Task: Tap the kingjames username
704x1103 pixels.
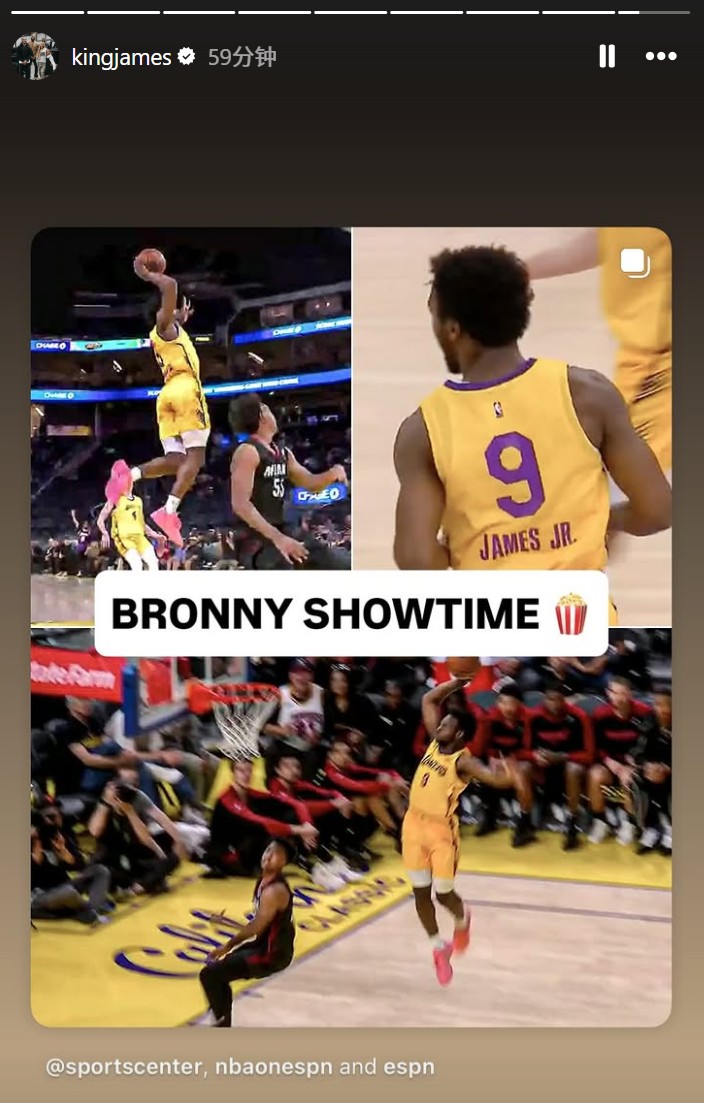Action: (121, 58)
